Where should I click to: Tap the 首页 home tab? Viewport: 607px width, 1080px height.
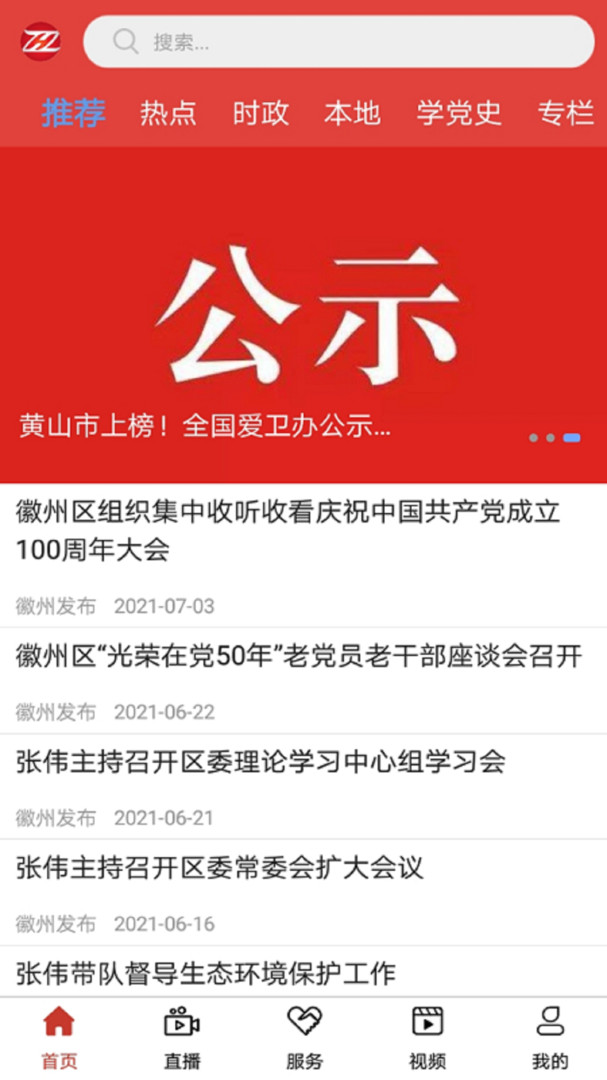59,1038
